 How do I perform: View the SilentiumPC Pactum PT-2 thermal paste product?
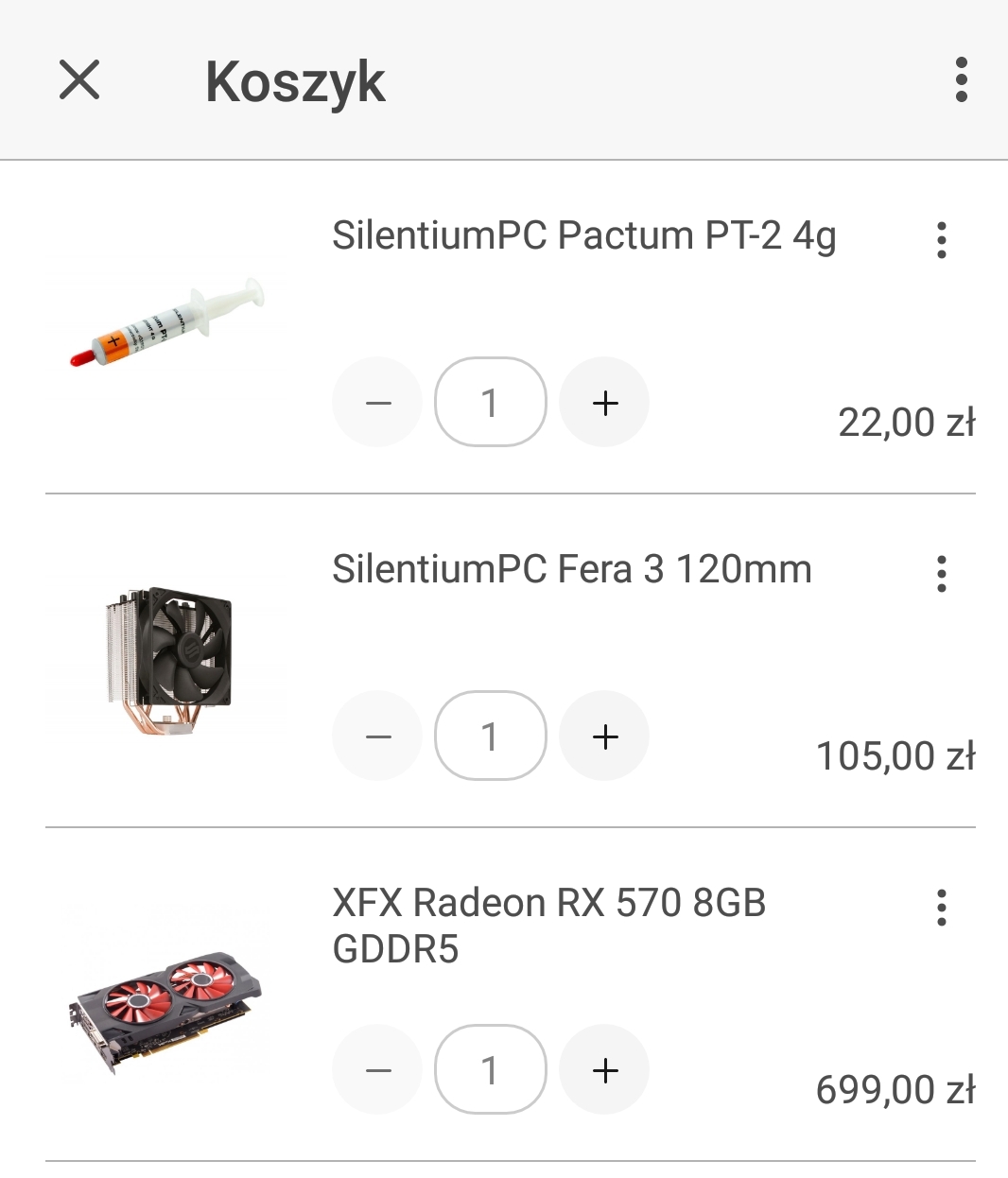[x=166, y=321]
